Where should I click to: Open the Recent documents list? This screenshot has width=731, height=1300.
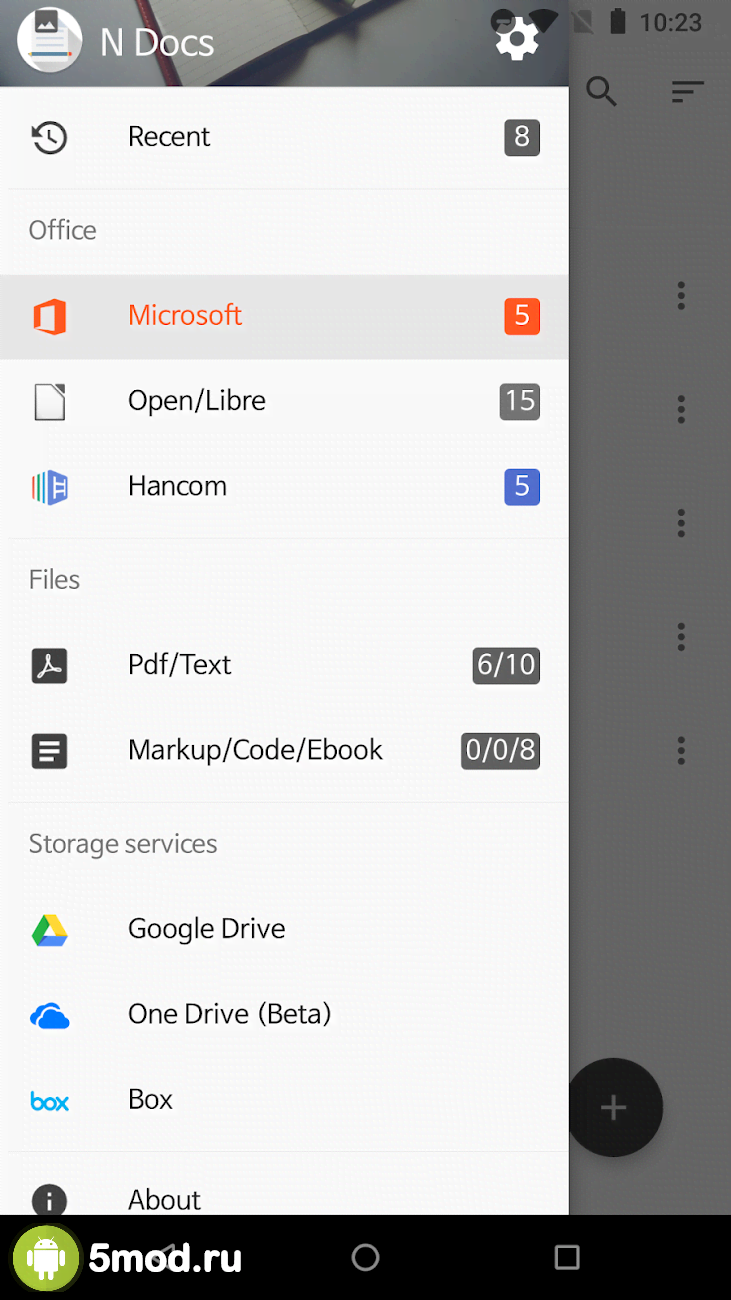pos(284,137)
